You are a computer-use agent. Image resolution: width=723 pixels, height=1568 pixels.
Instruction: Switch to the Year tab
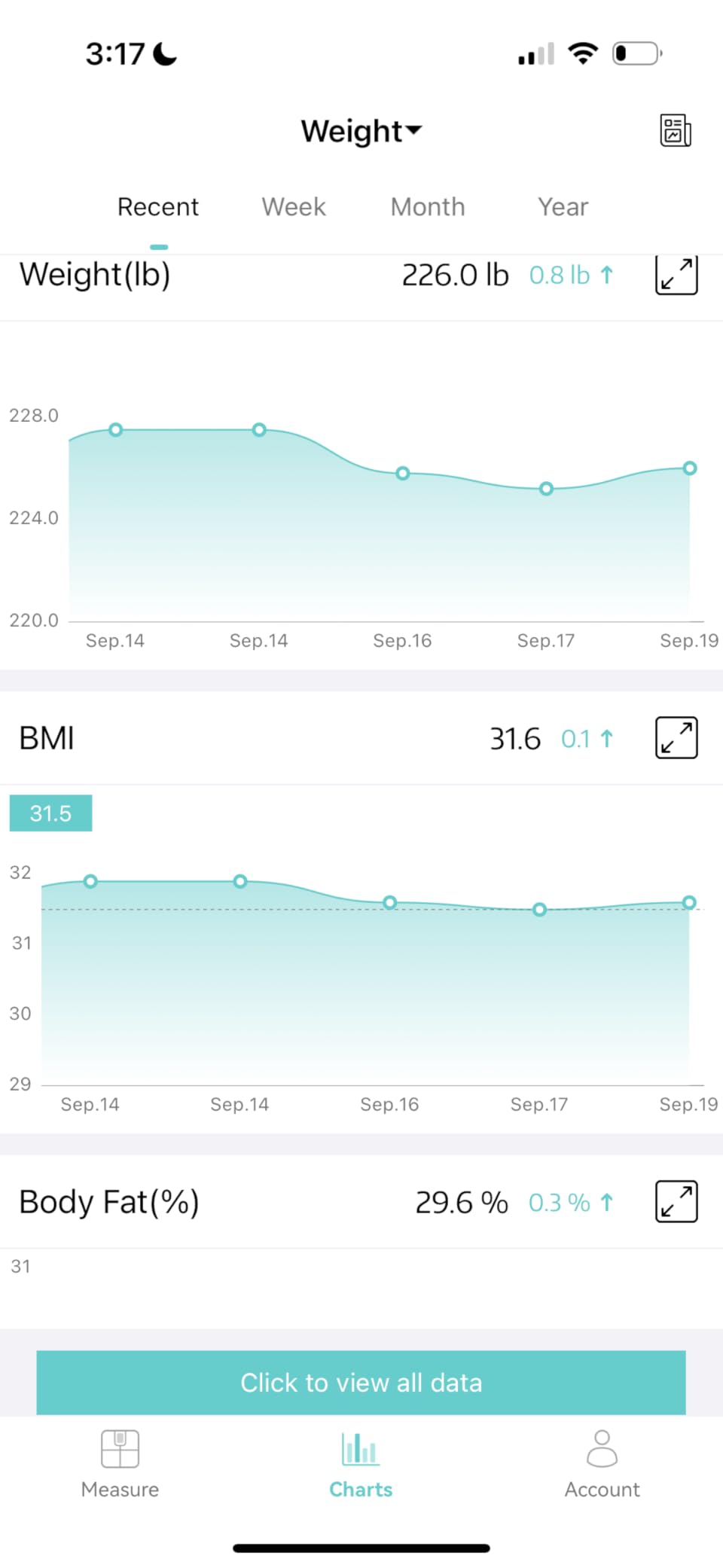(563, 206)
